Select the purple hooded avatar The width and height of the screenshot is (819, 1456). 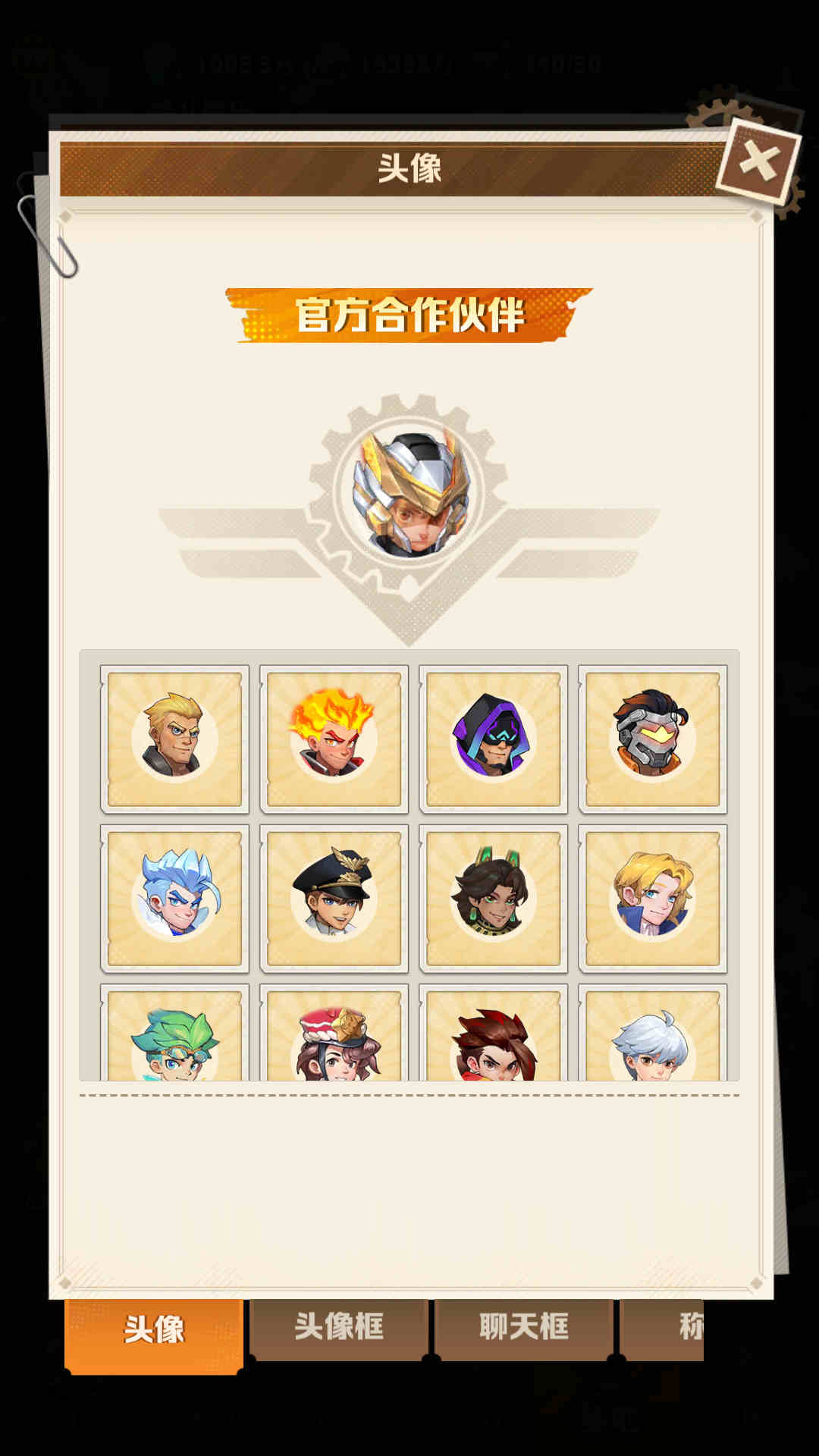[493, 739]
